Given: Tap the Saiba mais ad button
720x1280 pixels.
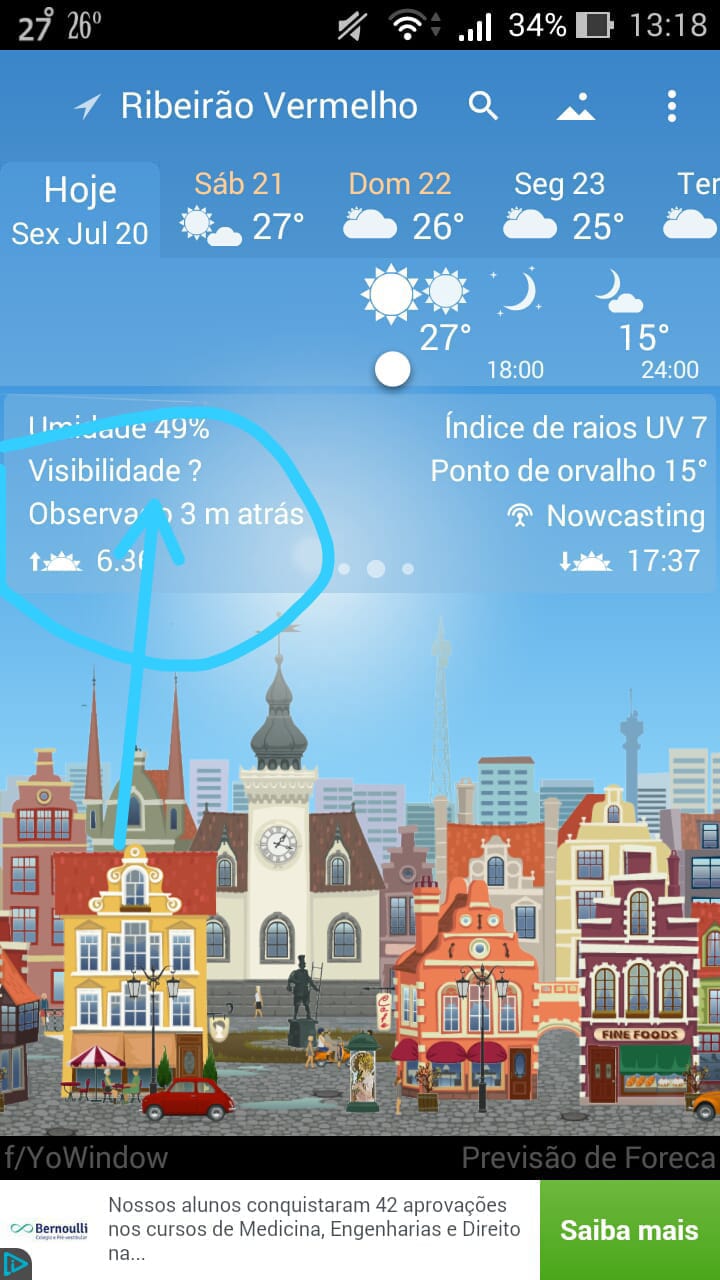Looking at the screenshot, I should (x=629, y=1229).
